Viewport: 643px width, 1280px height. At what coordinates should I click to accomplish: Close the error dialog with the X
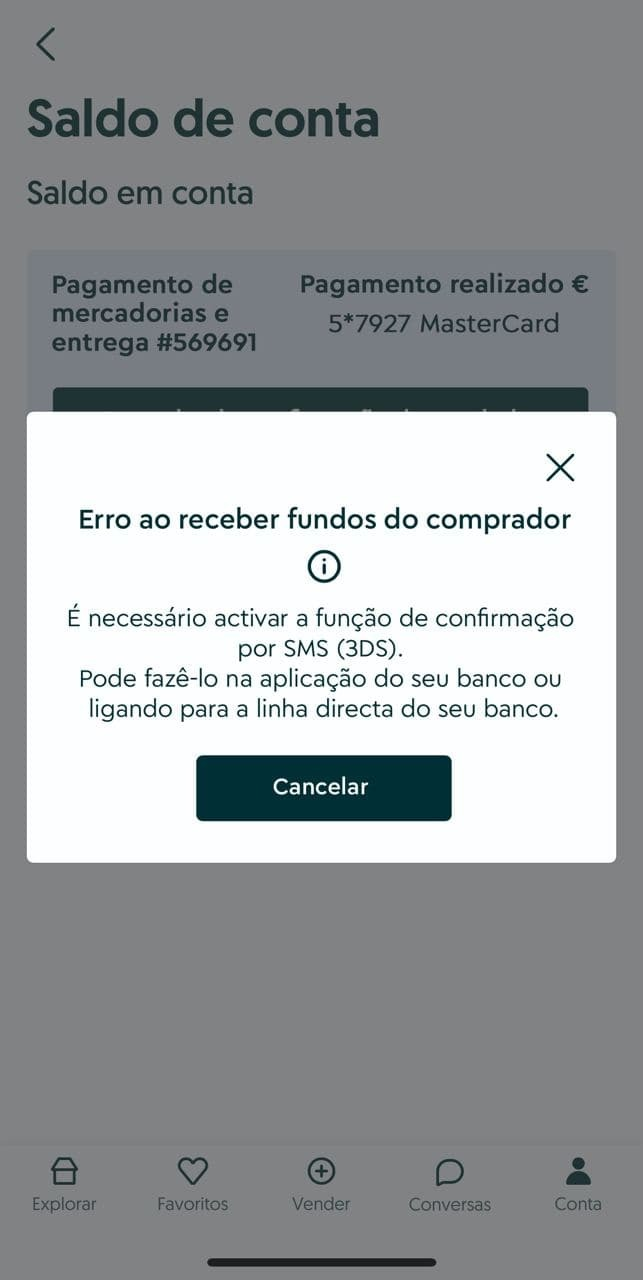[x=560, y=467]
